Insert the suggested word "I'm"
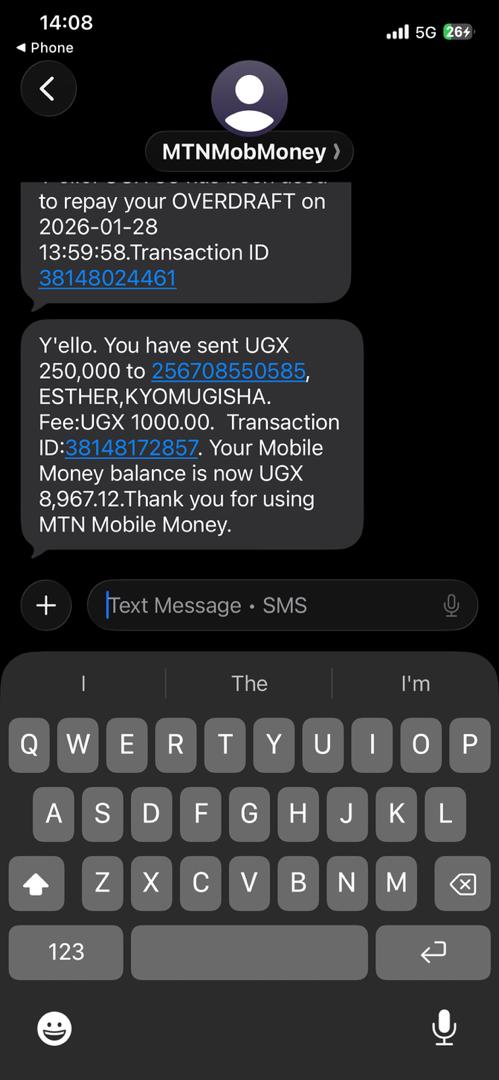 [x=415, y=683]
